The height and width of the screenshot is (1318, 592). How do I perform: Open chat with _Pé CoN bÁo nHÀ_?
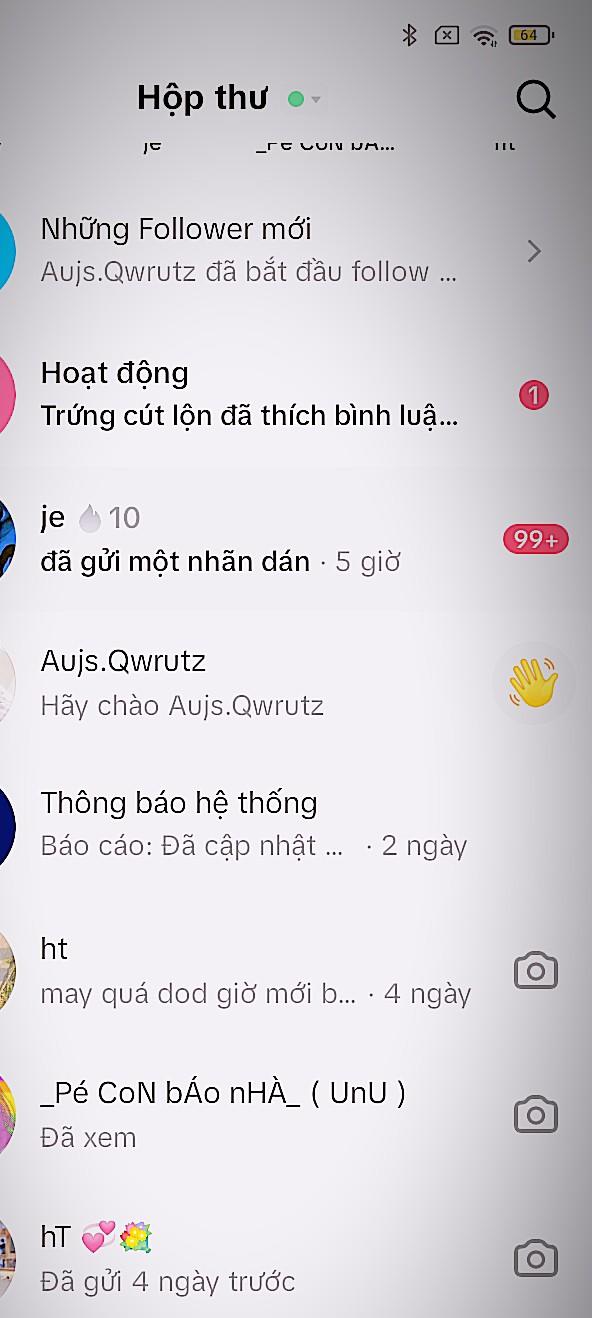[296, 1114]
